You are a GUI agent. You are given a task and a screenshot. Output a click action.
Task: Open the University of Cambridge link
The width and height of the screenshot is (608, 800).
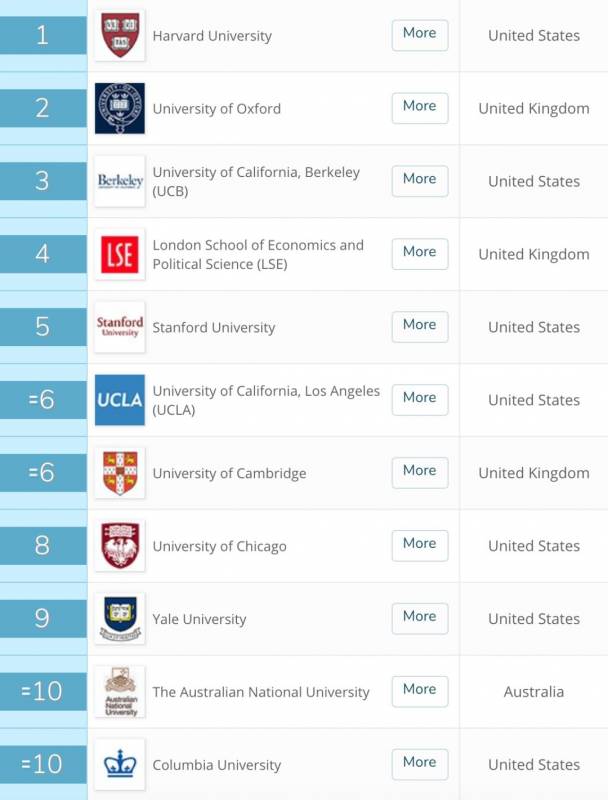pyautogui.click(x=229, y=474)
